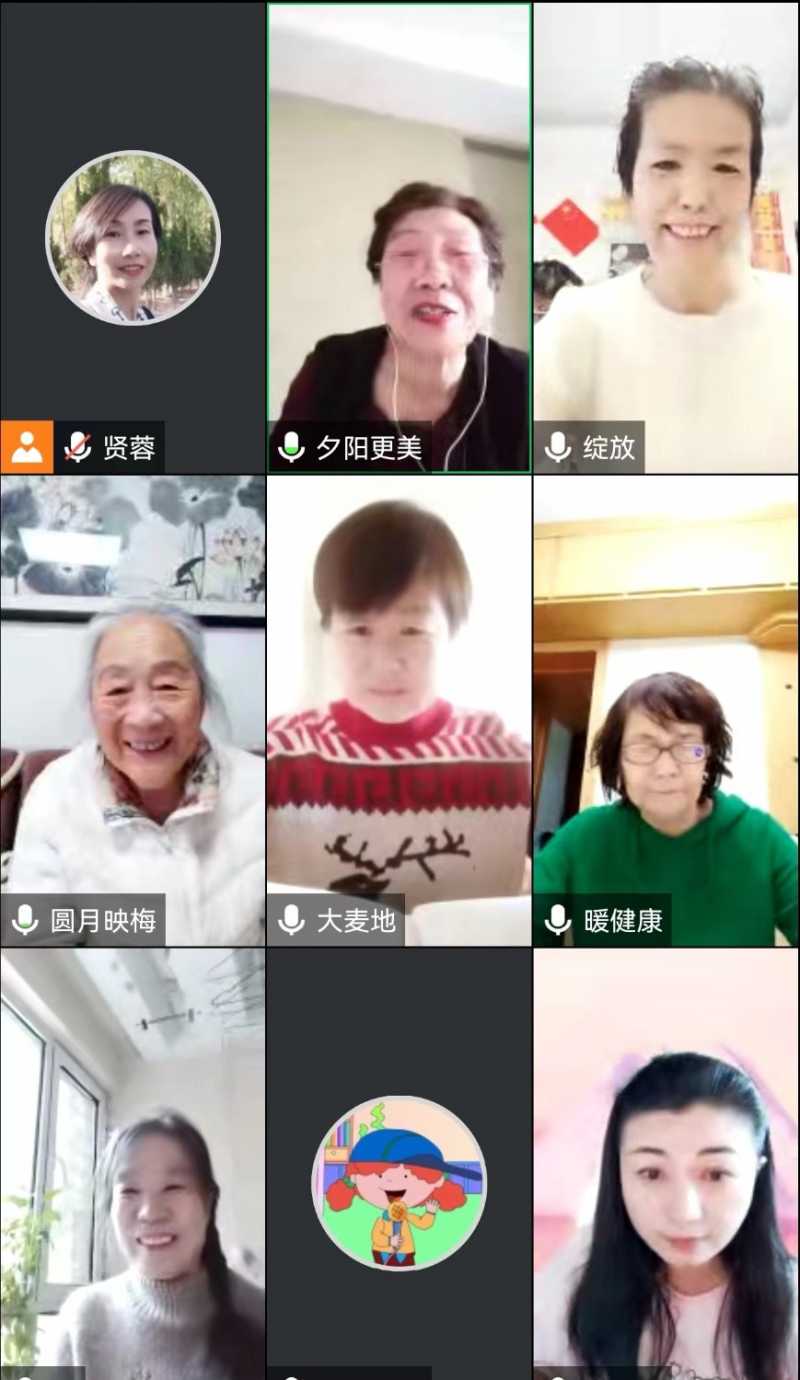The height and width of the screenshot is (1380, 800).
Task: Tap the video tile labeled 绽放
Action: [x=666, y=237]
